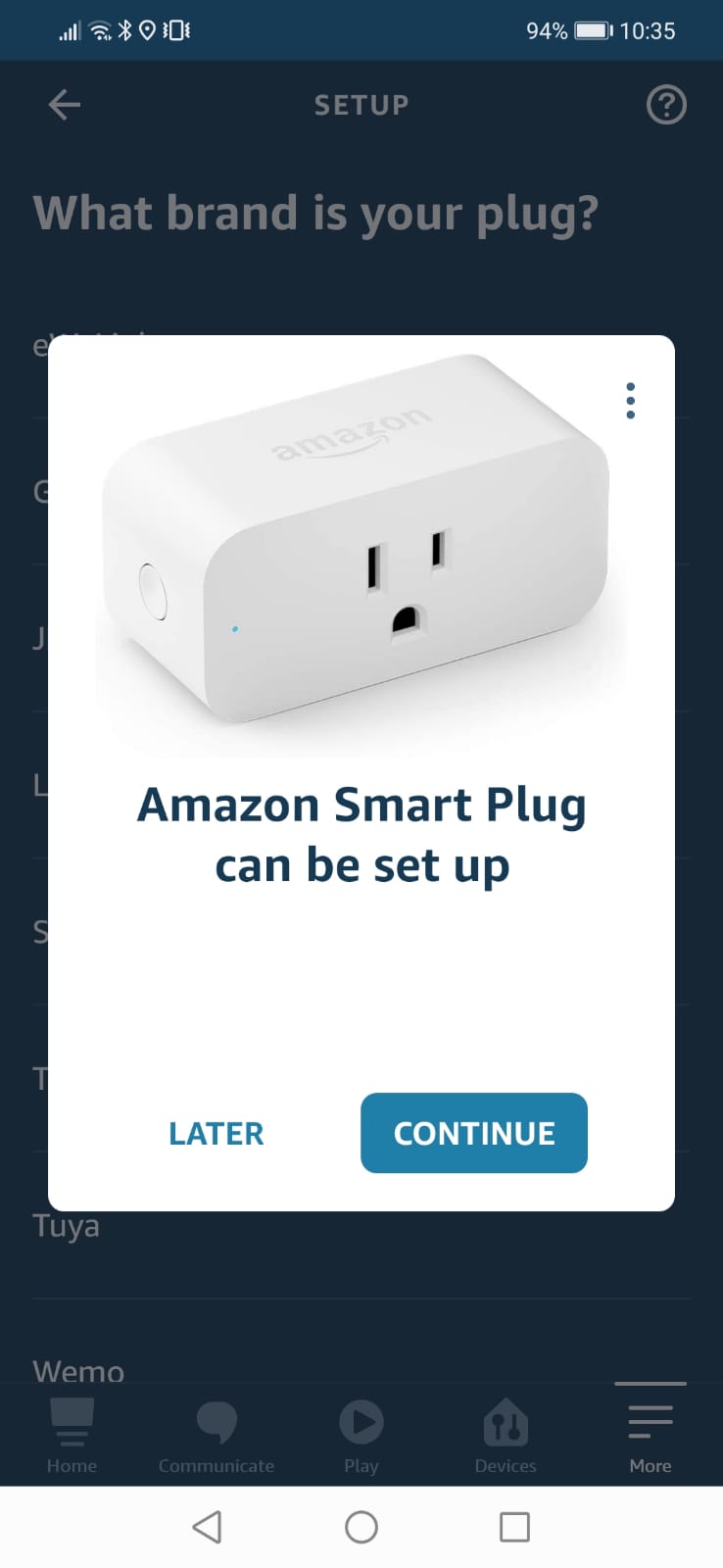Open the three-dot menu on the dialog
723x1568 pixels.
630,401
